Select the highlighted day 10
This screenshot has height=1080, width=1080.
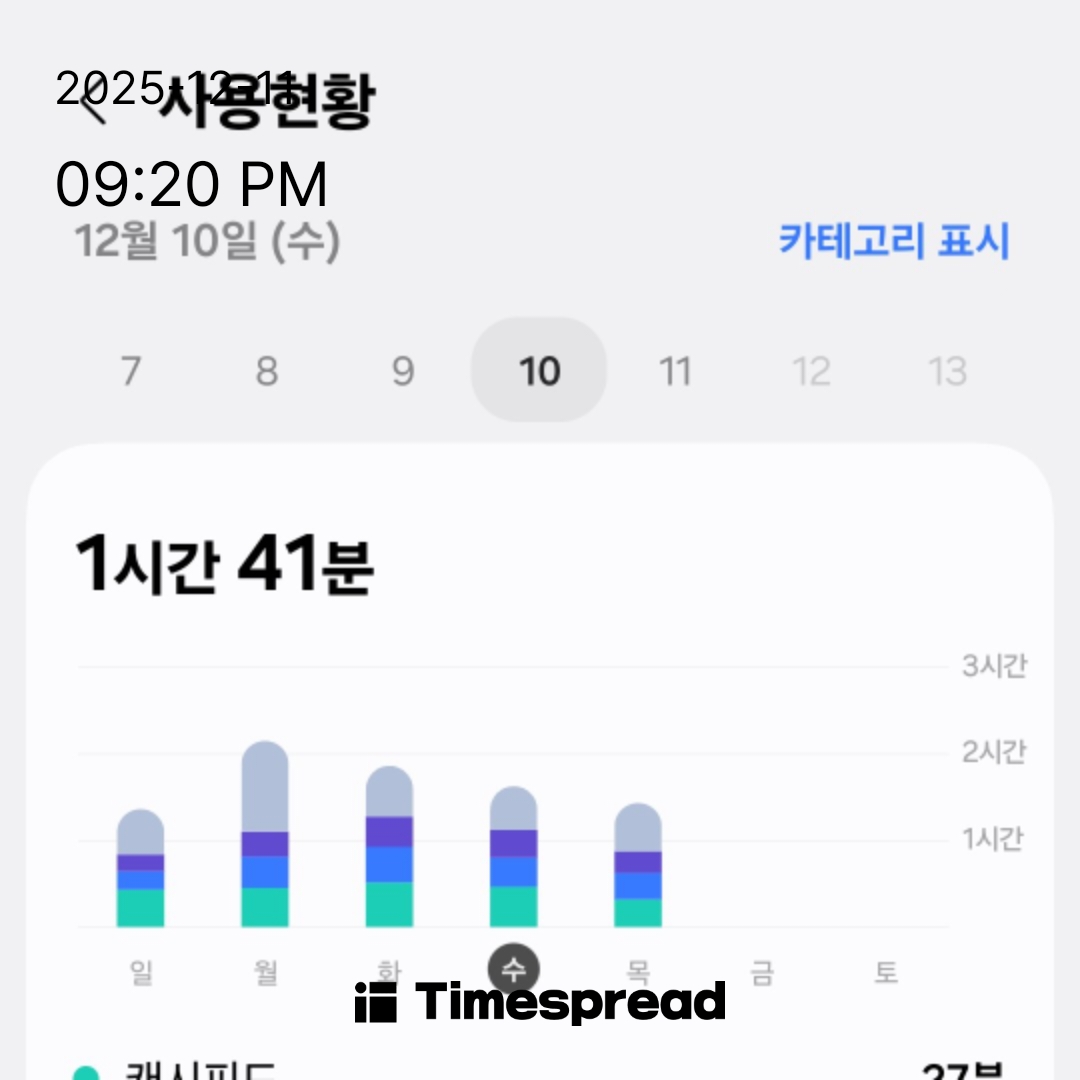click(x=539, y=372)
